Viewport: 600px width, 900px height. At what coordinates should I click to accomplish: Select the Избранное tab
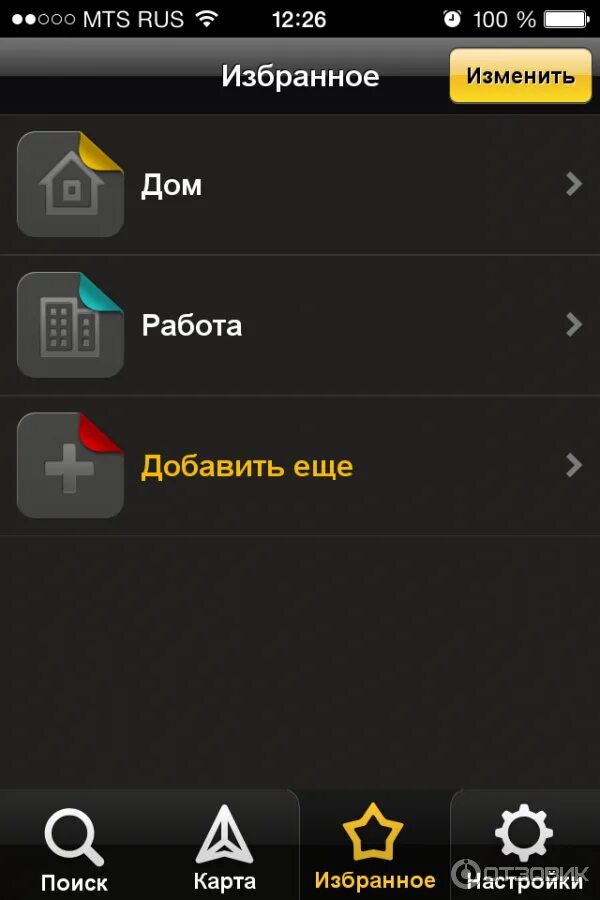point(374,848)
